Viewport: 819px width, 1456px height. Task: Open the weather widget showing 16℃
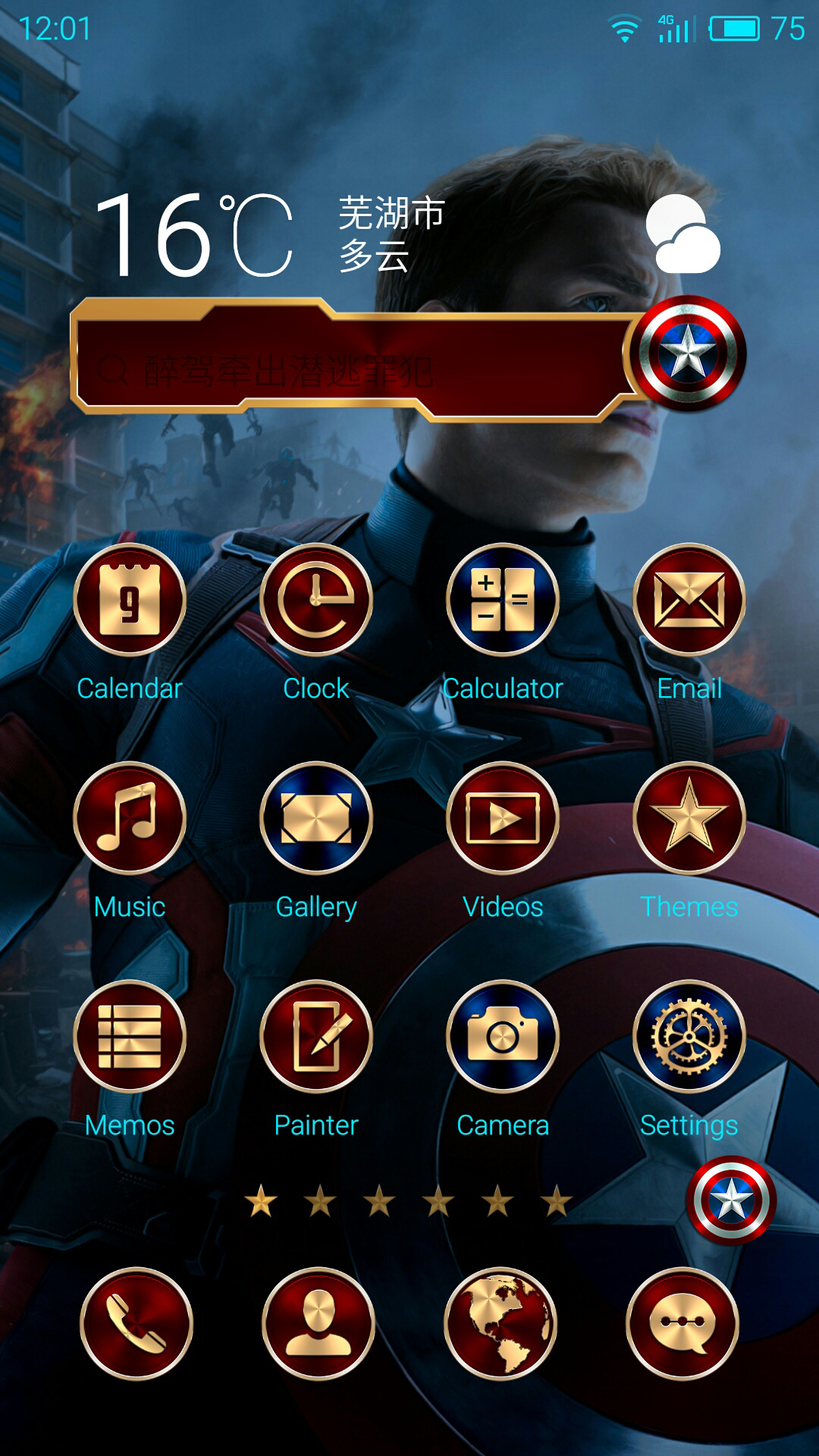[409, 234]
